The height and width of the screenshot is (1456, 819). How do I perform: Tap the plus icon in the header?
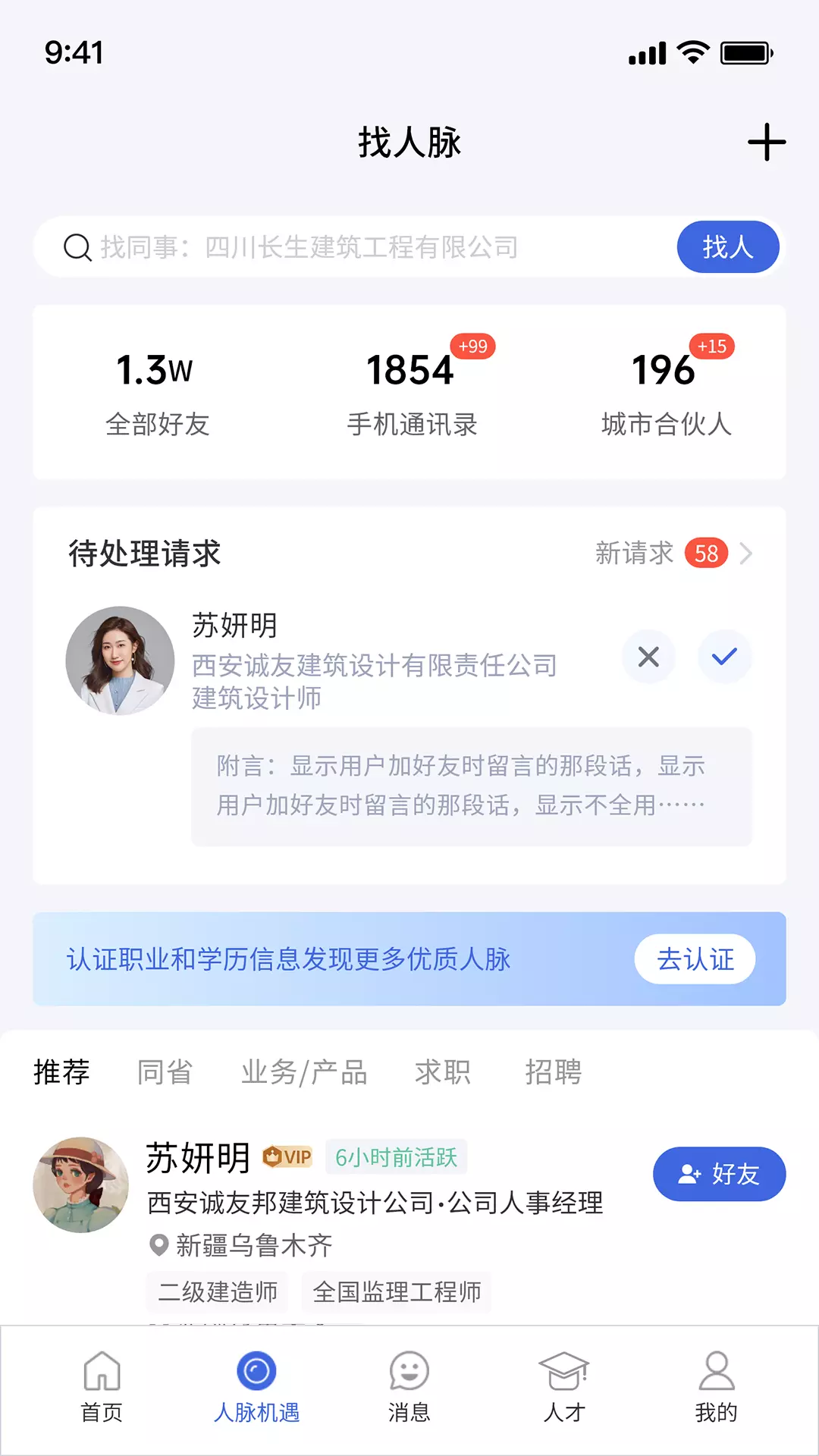[767, 142]
